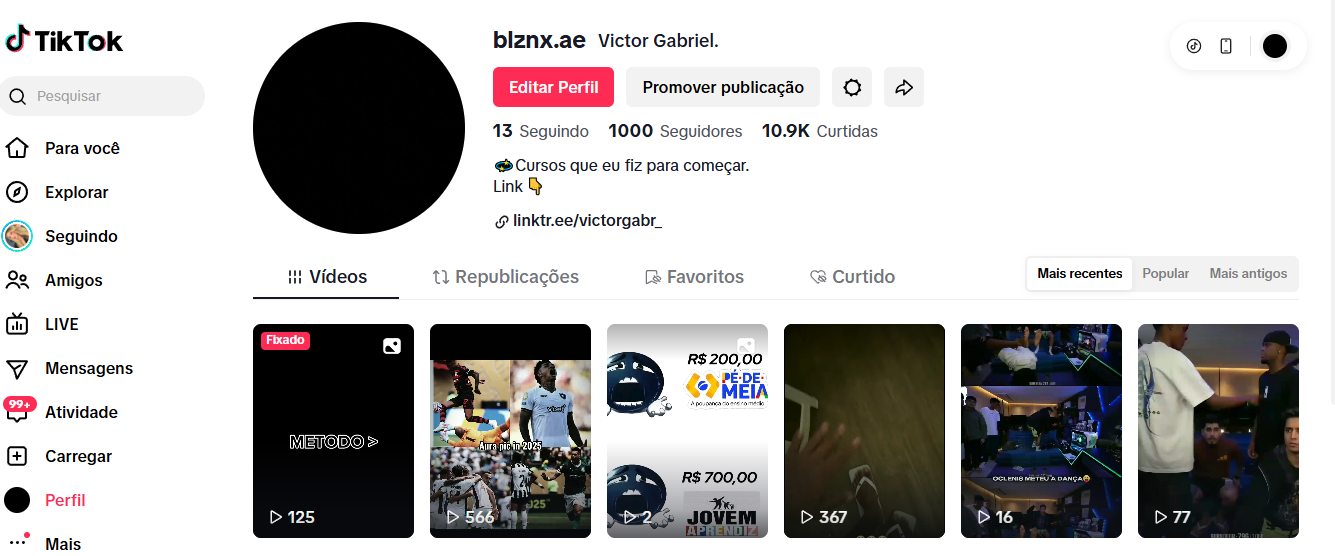
Task: Open the Explorar section
Action: [x=76, y=192]
